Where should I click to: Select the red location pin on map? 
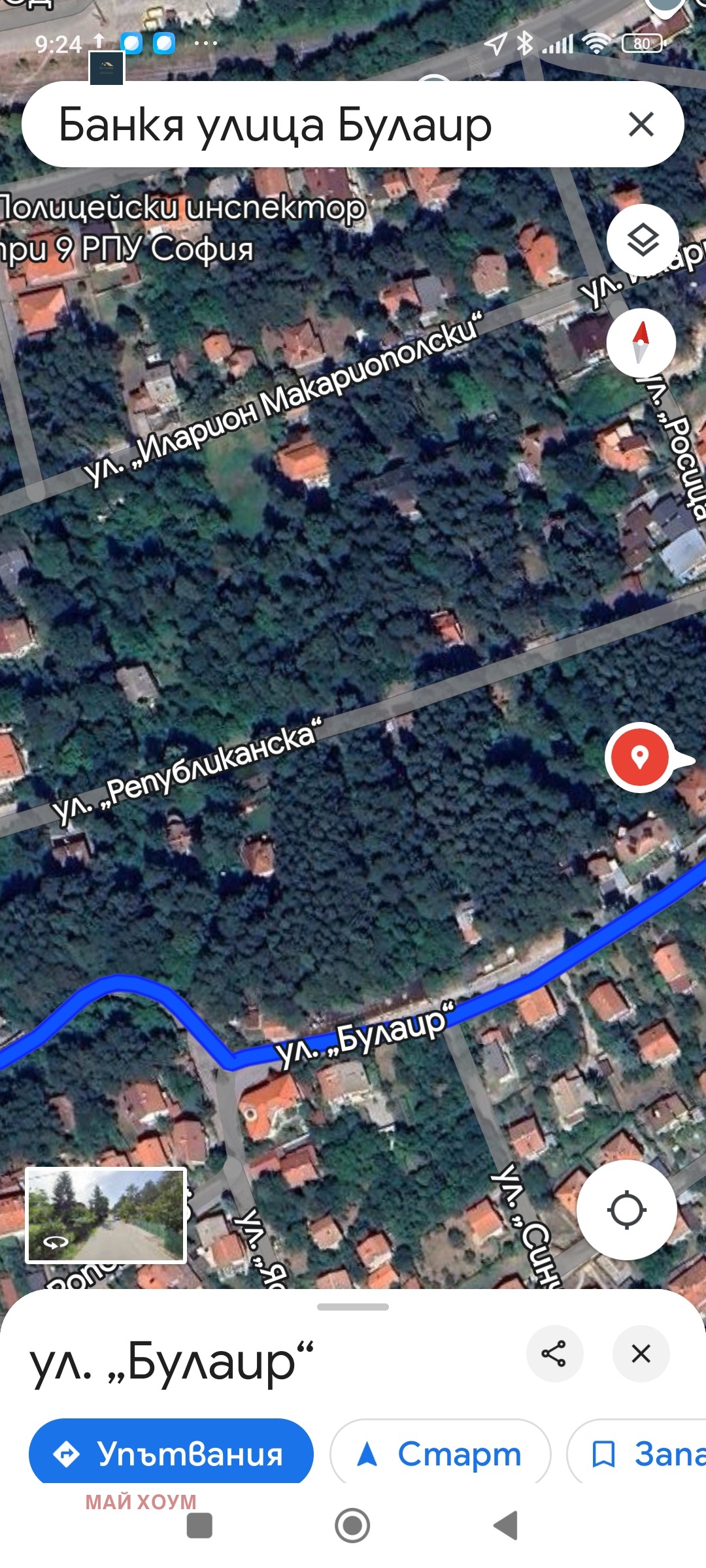639,757
